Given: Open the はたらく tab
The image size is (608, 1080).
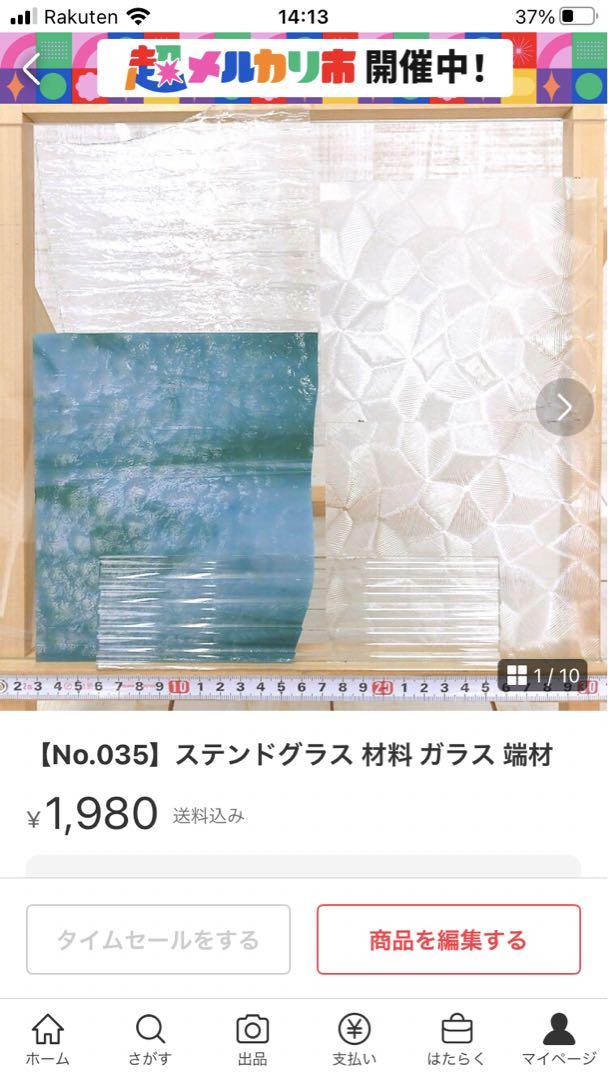Looking at the screenshot, I should 456,1040.
